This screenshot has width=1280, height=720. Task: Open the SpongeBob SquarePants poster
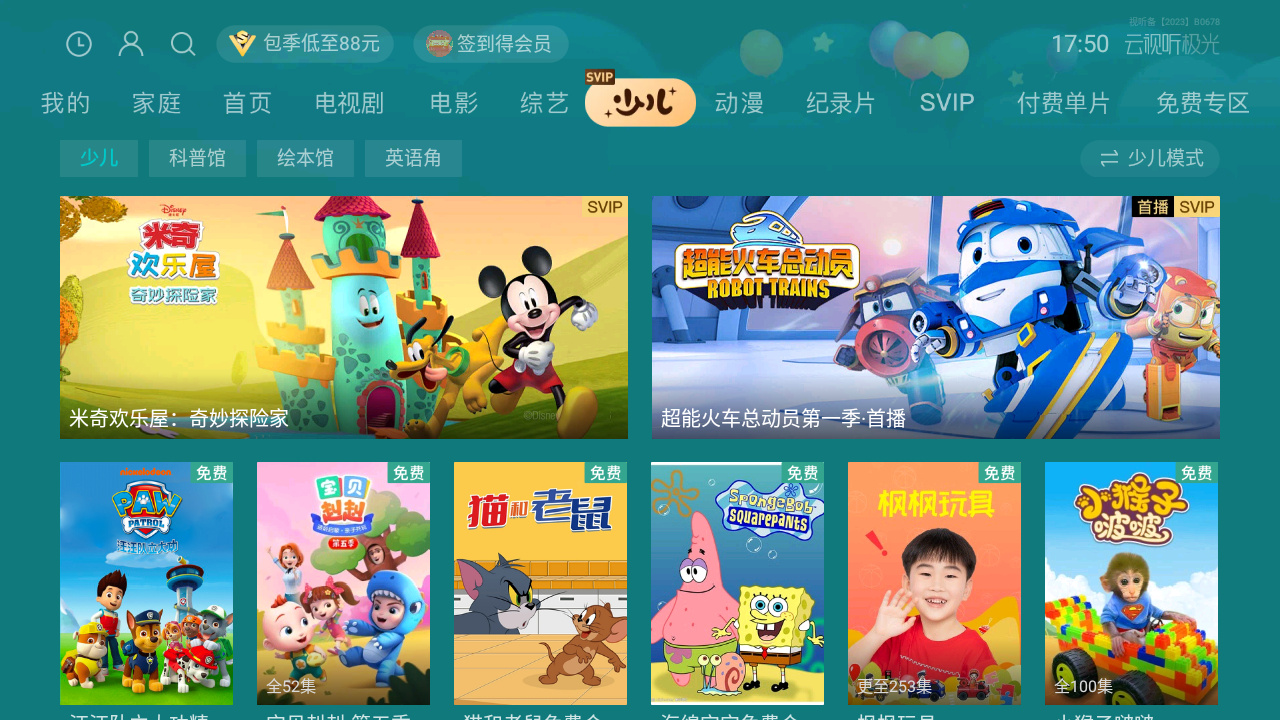(737, 583)
